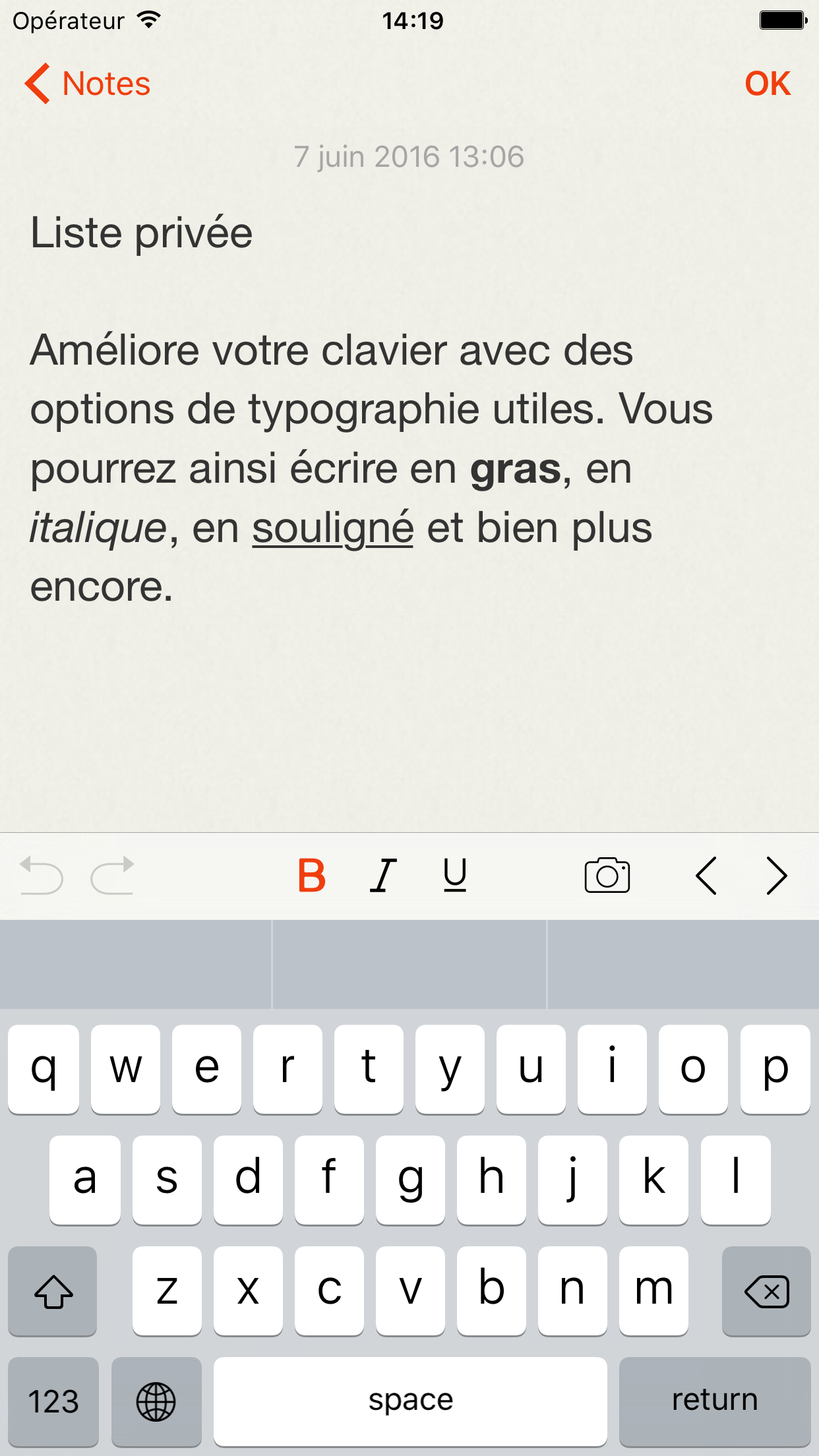Screen dimensions: 819x1456
Task: Toggle italic formatting
Action: 384,876
